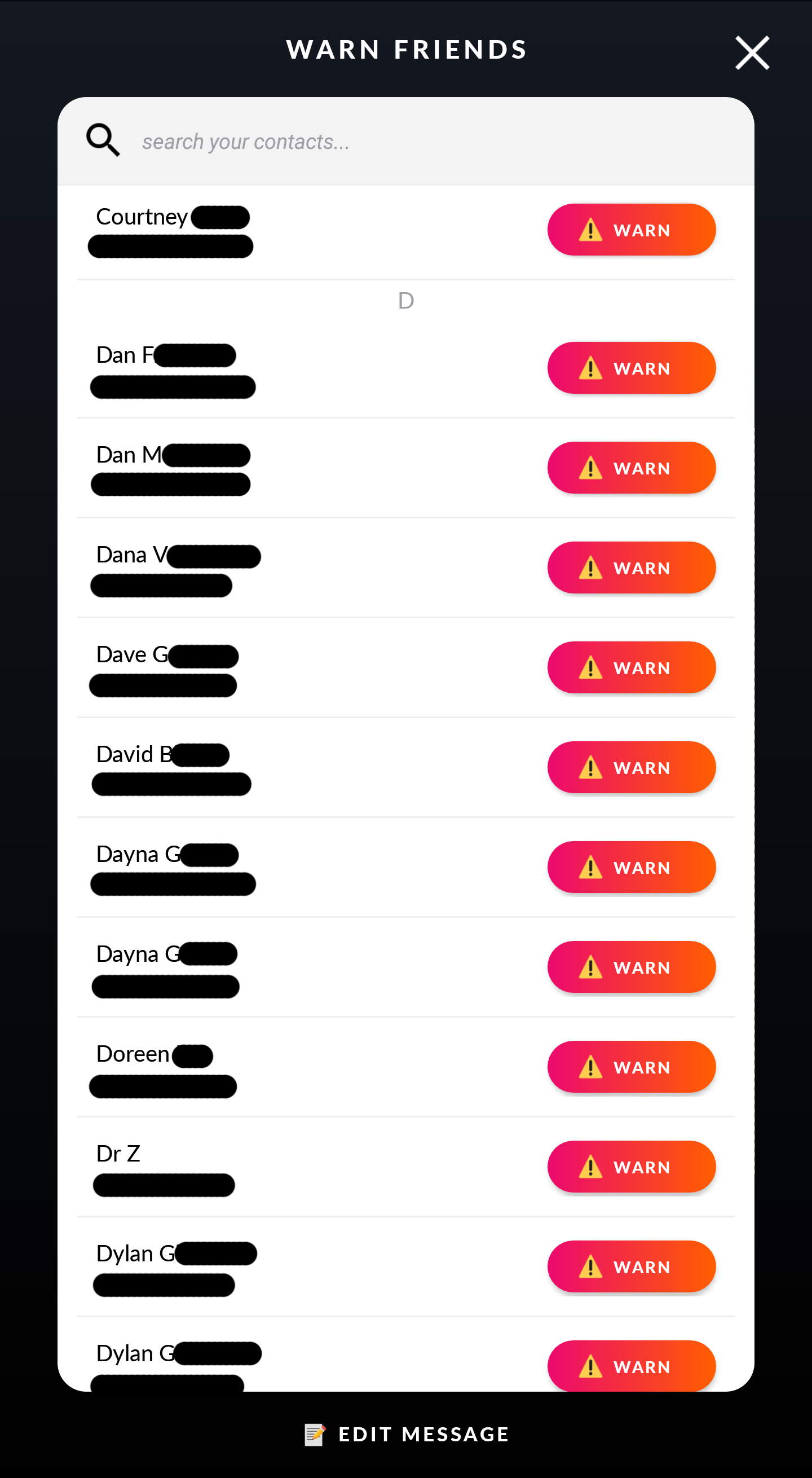
Task: Open Edit Message at the bottom
Action: [x=406, y=1434]
